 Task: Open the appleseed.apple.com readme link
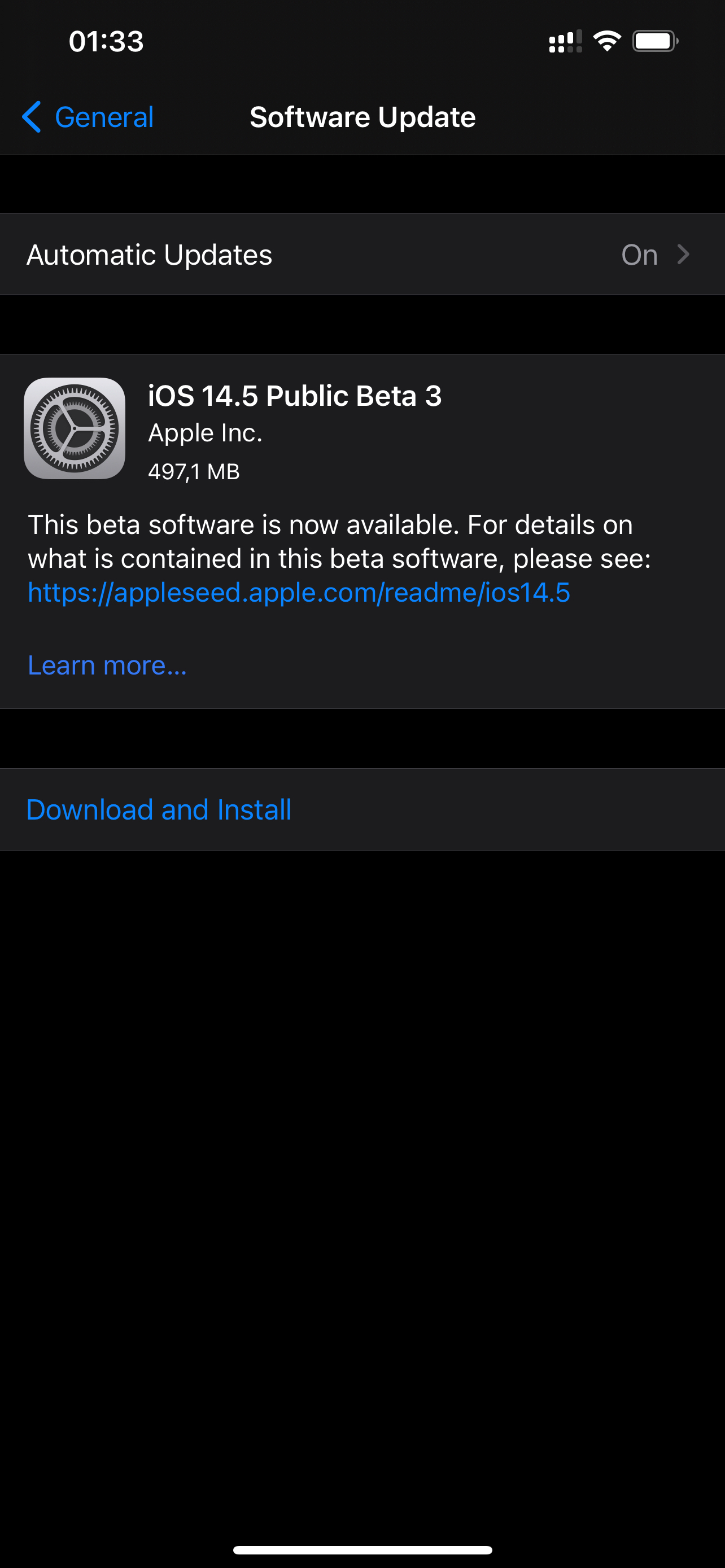point(299,592)
